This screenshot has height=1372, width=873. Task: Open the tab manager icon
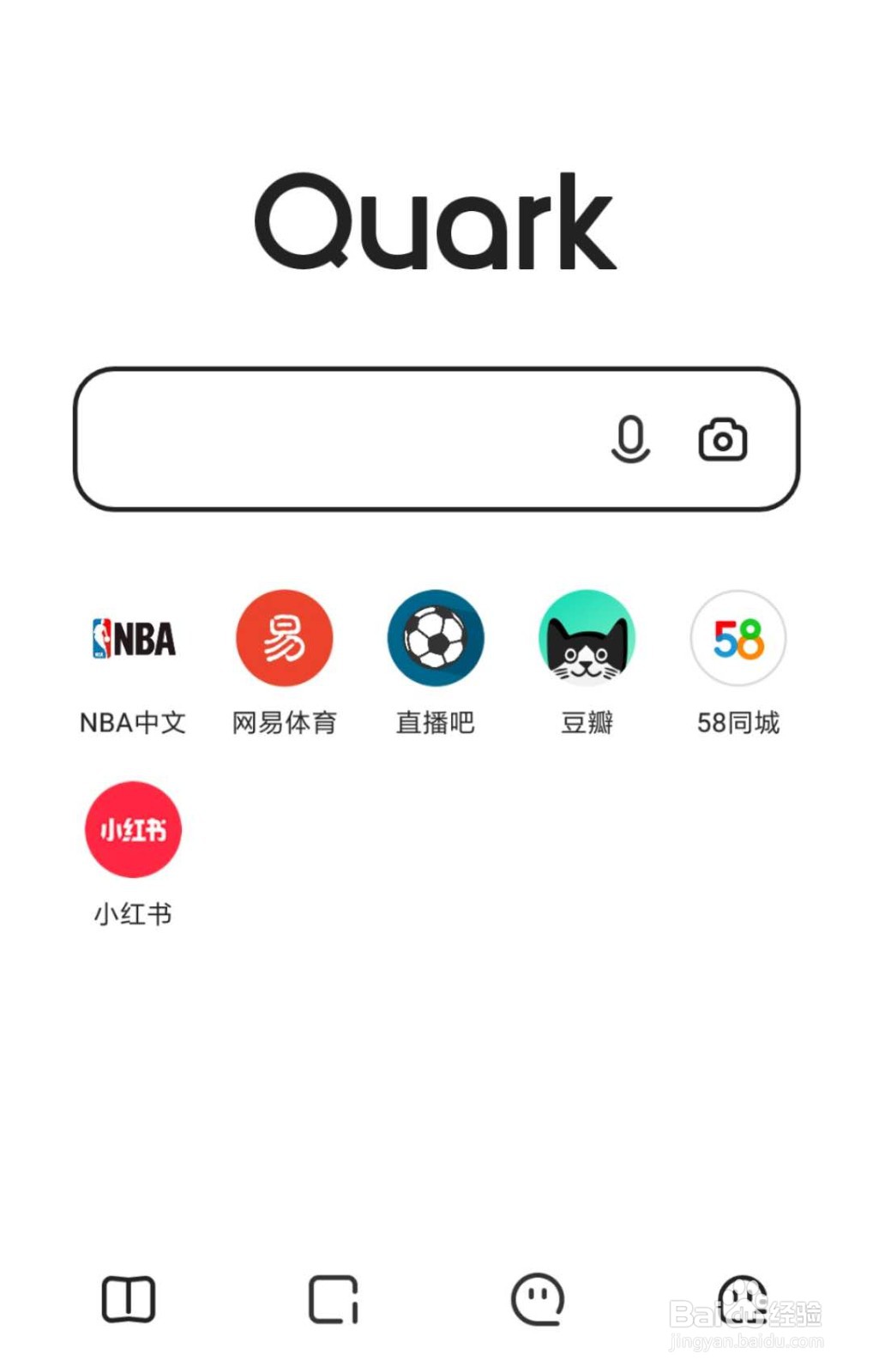pyautogui.click(x=334, y=1299)
